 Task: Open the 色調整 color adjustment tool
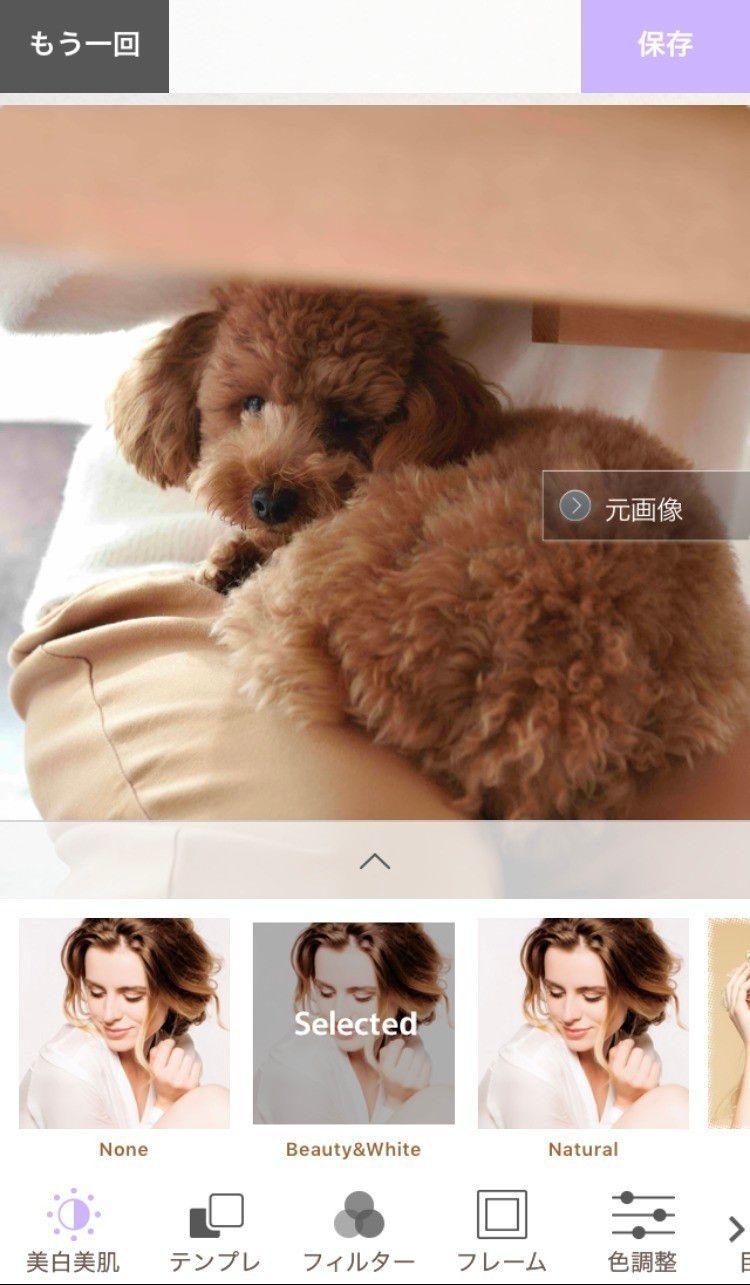tap(643, 1231)
